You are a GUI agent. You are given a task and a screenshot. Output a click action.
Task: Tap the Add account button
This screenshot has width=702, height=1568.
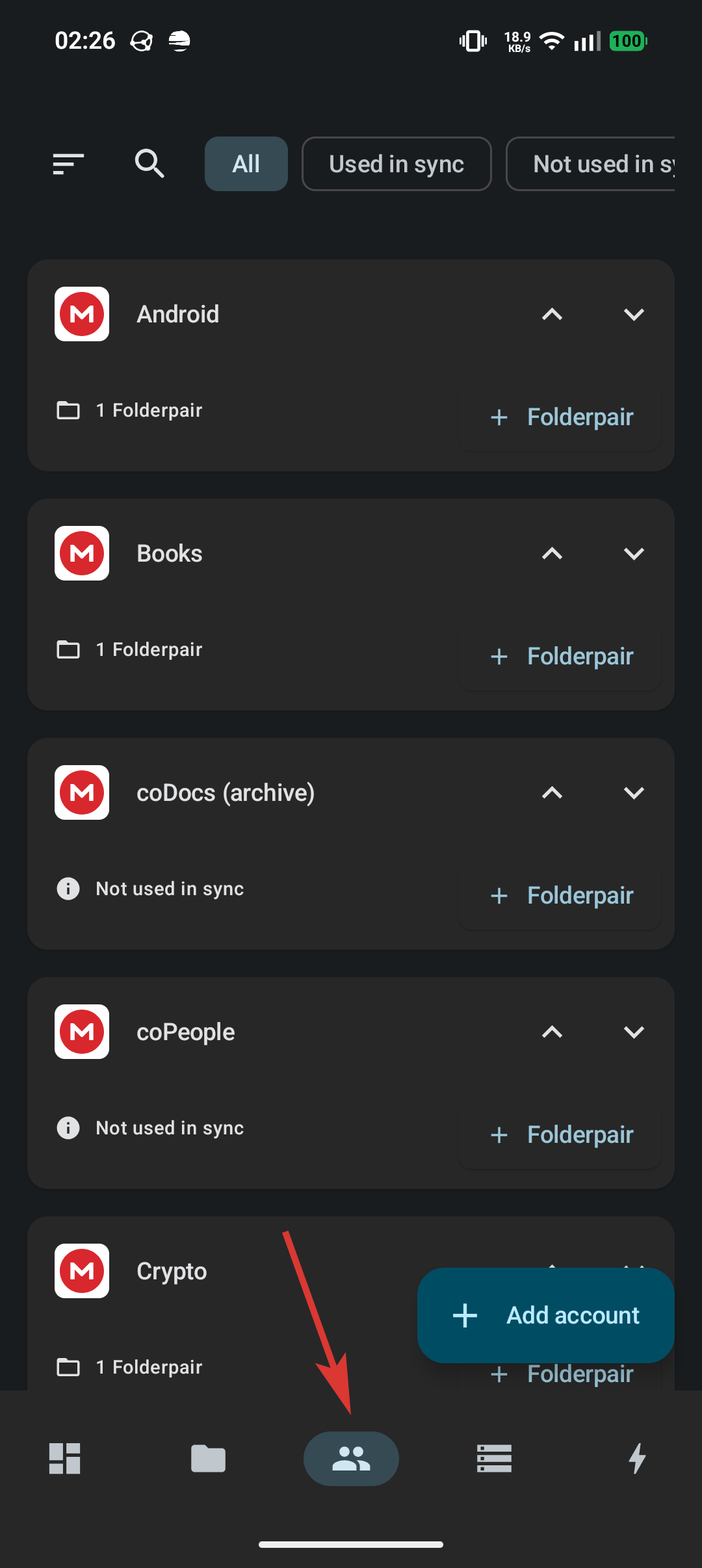pyautogui.click(x=546, y=1315)
